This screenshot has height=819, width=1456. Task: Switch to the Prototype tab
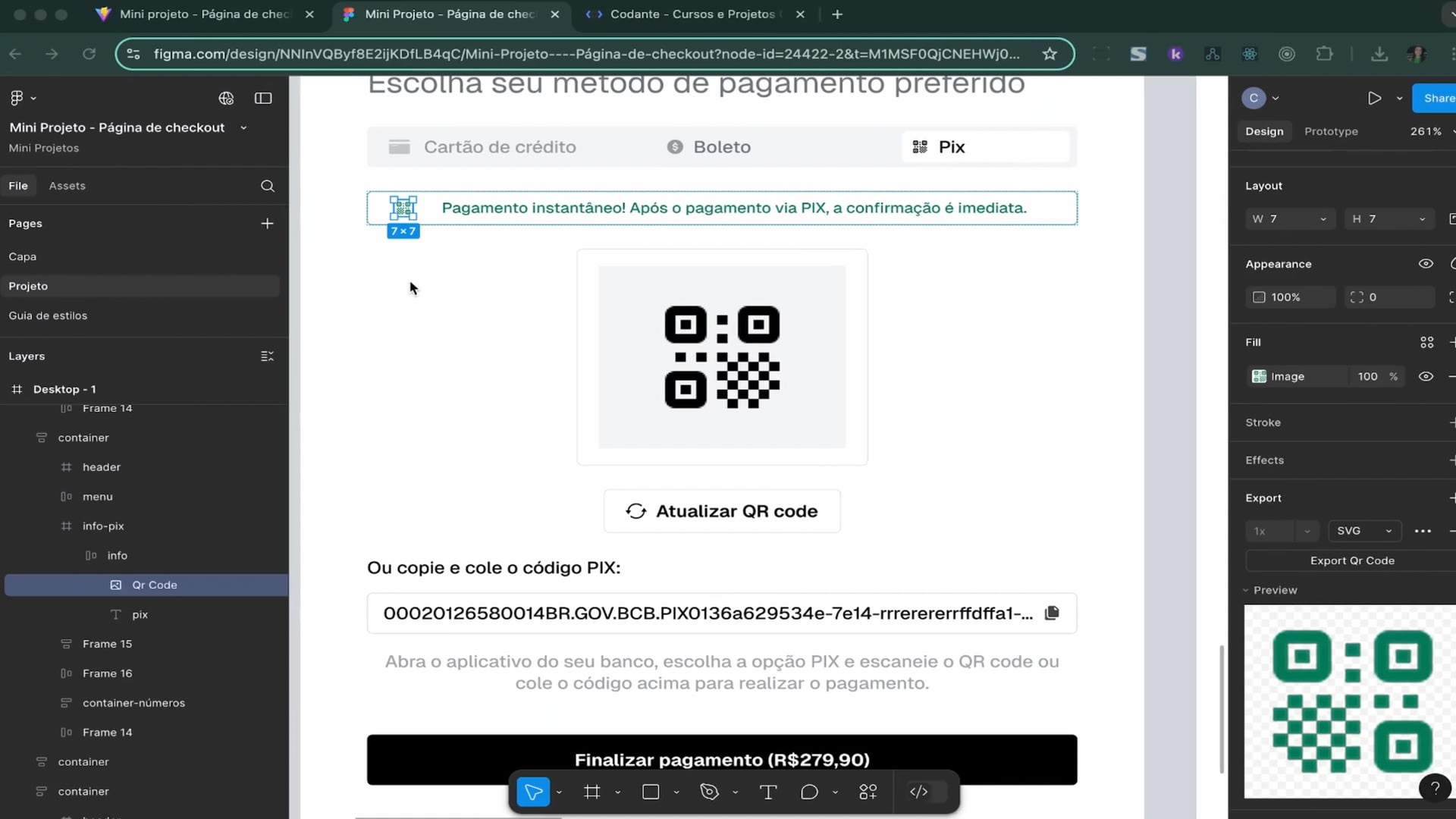pos(1331,131)
